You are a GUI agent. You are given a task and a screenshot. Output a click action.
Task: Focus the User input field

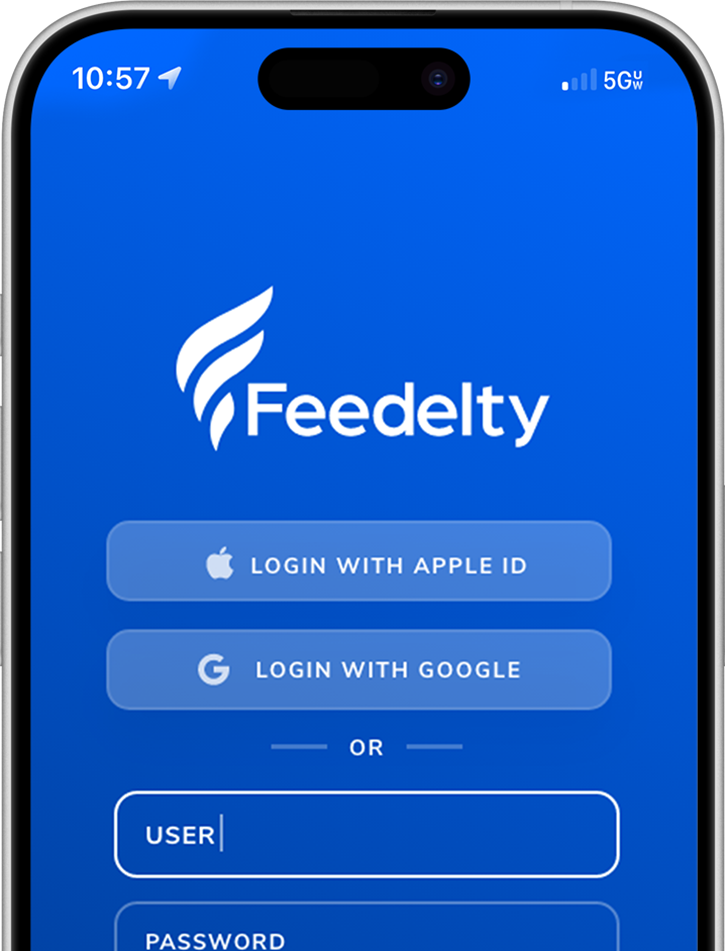[366, 835]
